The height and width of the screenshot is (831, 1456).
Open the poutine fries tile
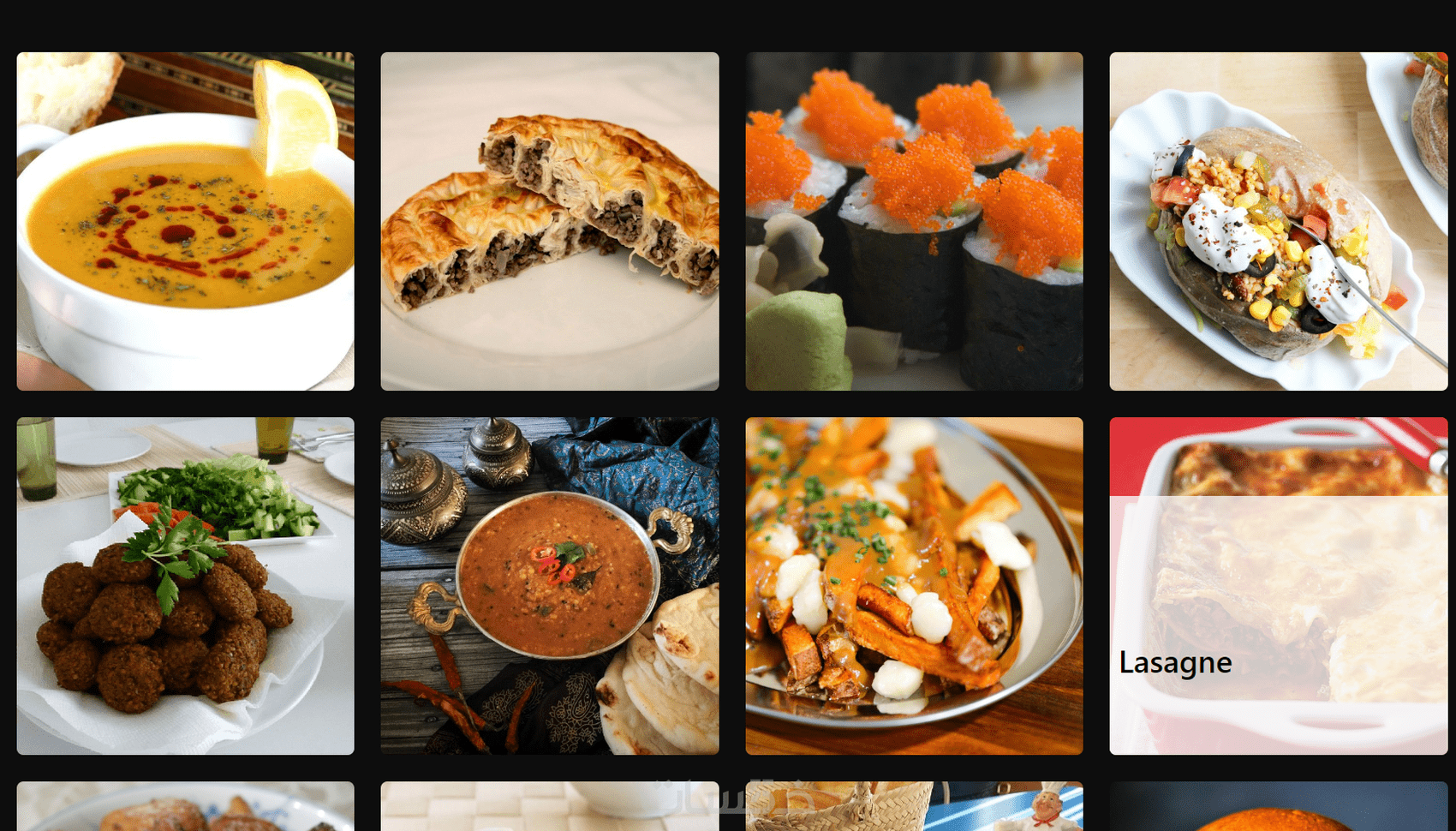pos(914,586)
